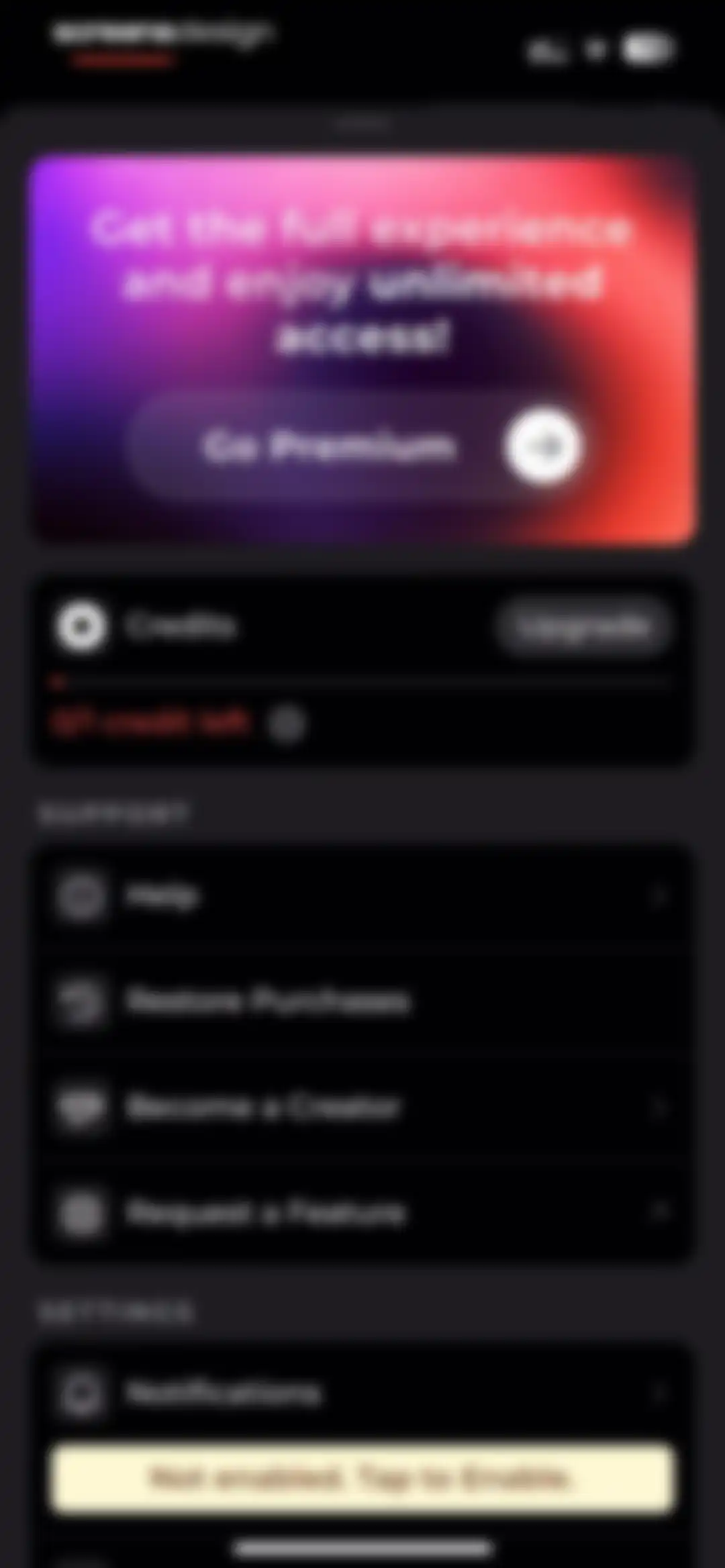Select Restore Purchases
Viewport: 725px width, 1568px height.
362,1001
